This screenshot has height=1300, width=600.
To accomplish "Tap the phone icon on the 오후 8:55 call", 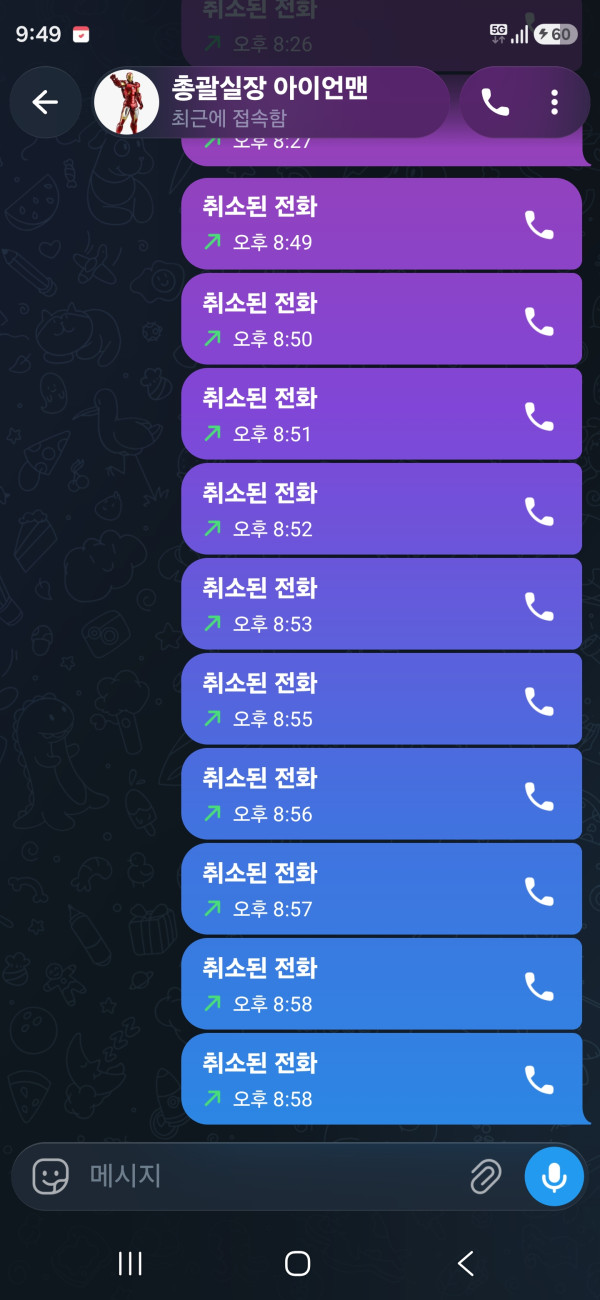I will [539, 700].
